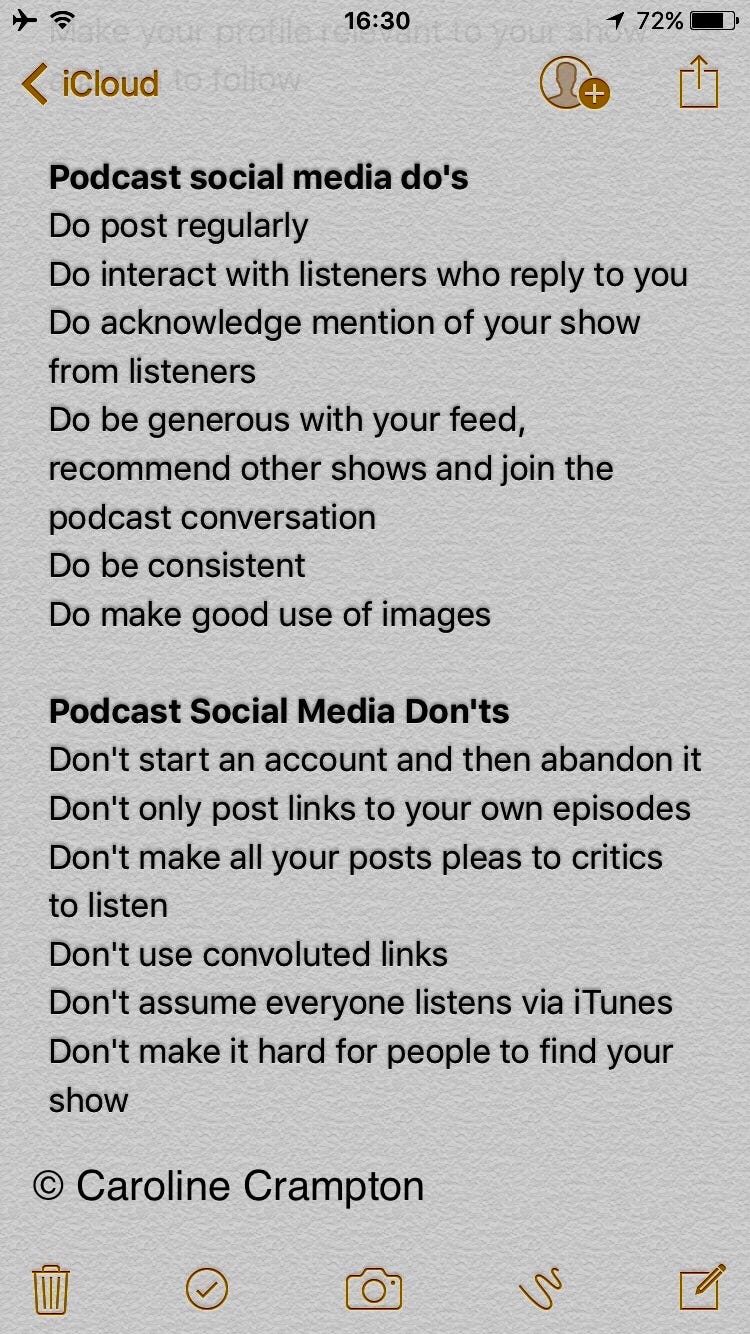The height and width of the screenshot is (1334, 750).
Task: Delete this note with the trash icon
Action: pos(51,1289)
